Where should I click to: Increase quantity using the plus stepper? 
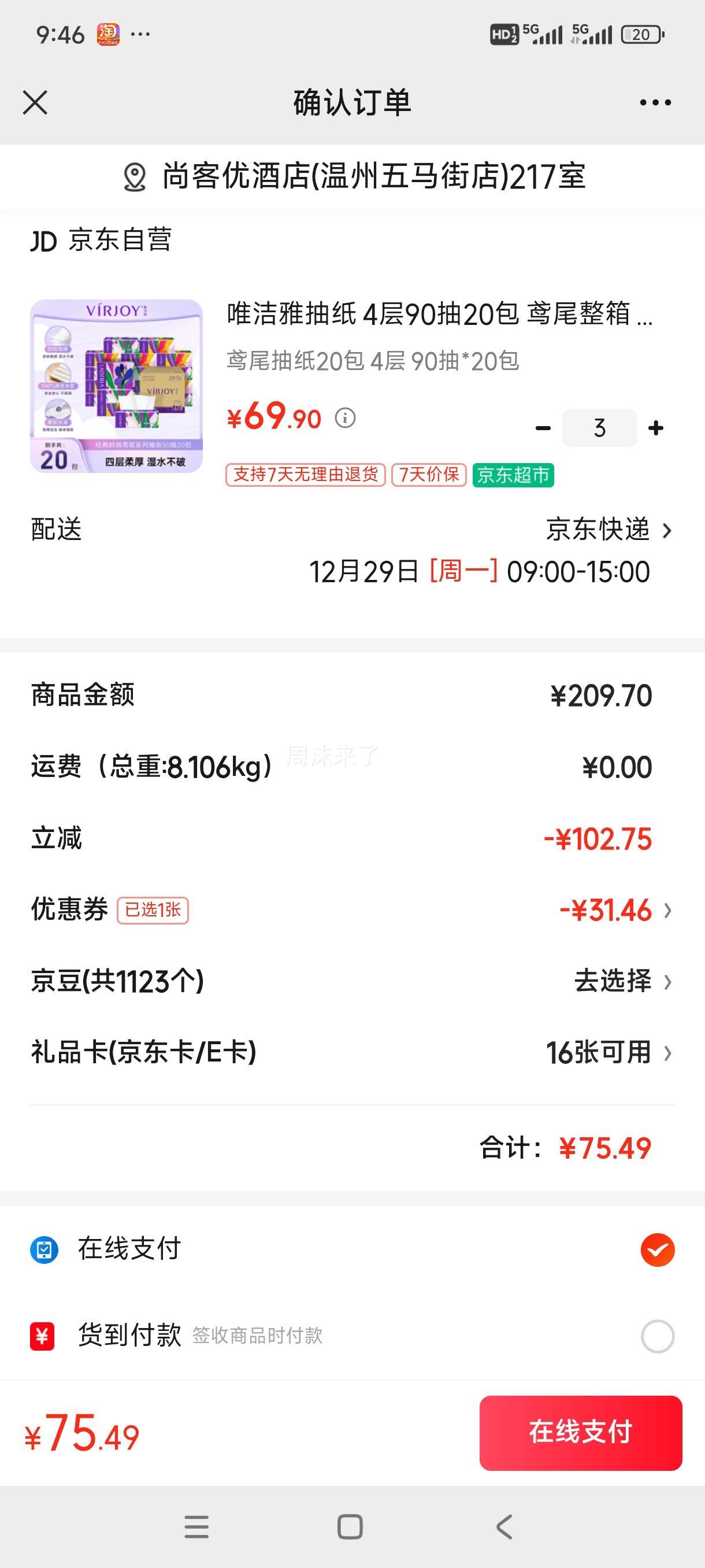click(656, 428)
